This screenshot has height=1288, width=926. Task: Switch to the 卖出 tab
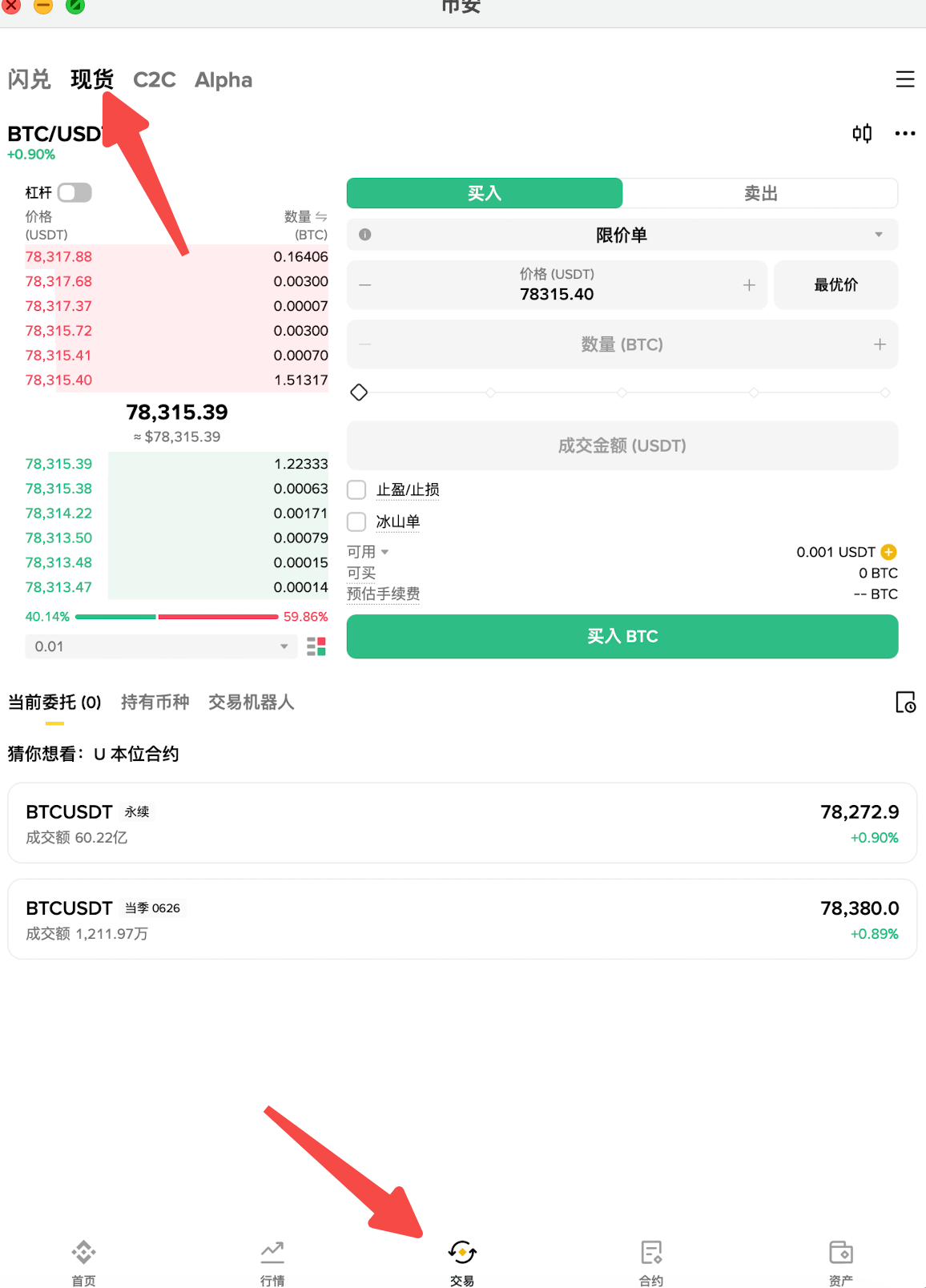[x=760, y=193]
